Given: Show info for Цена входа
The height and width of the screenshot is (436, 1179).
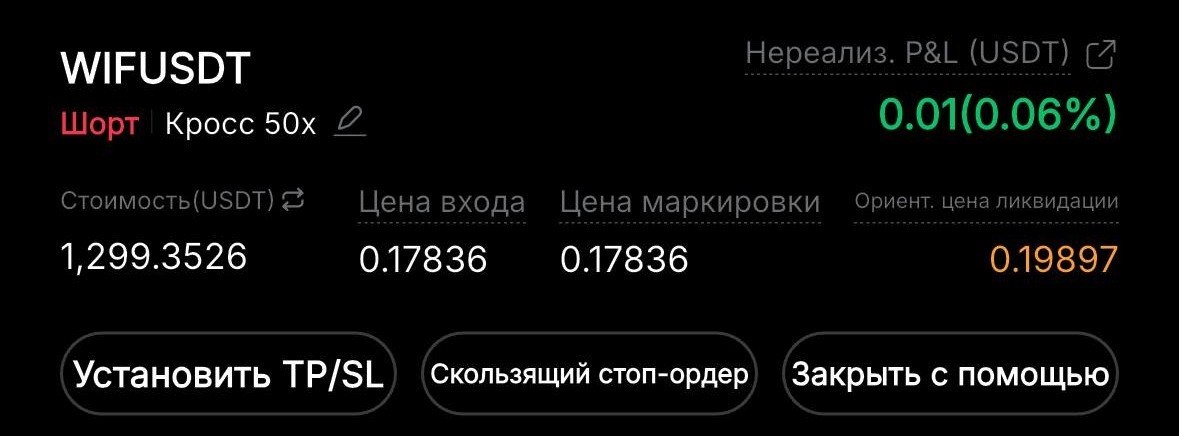Looking at the screenshot, I should click(x=441, y=202).
